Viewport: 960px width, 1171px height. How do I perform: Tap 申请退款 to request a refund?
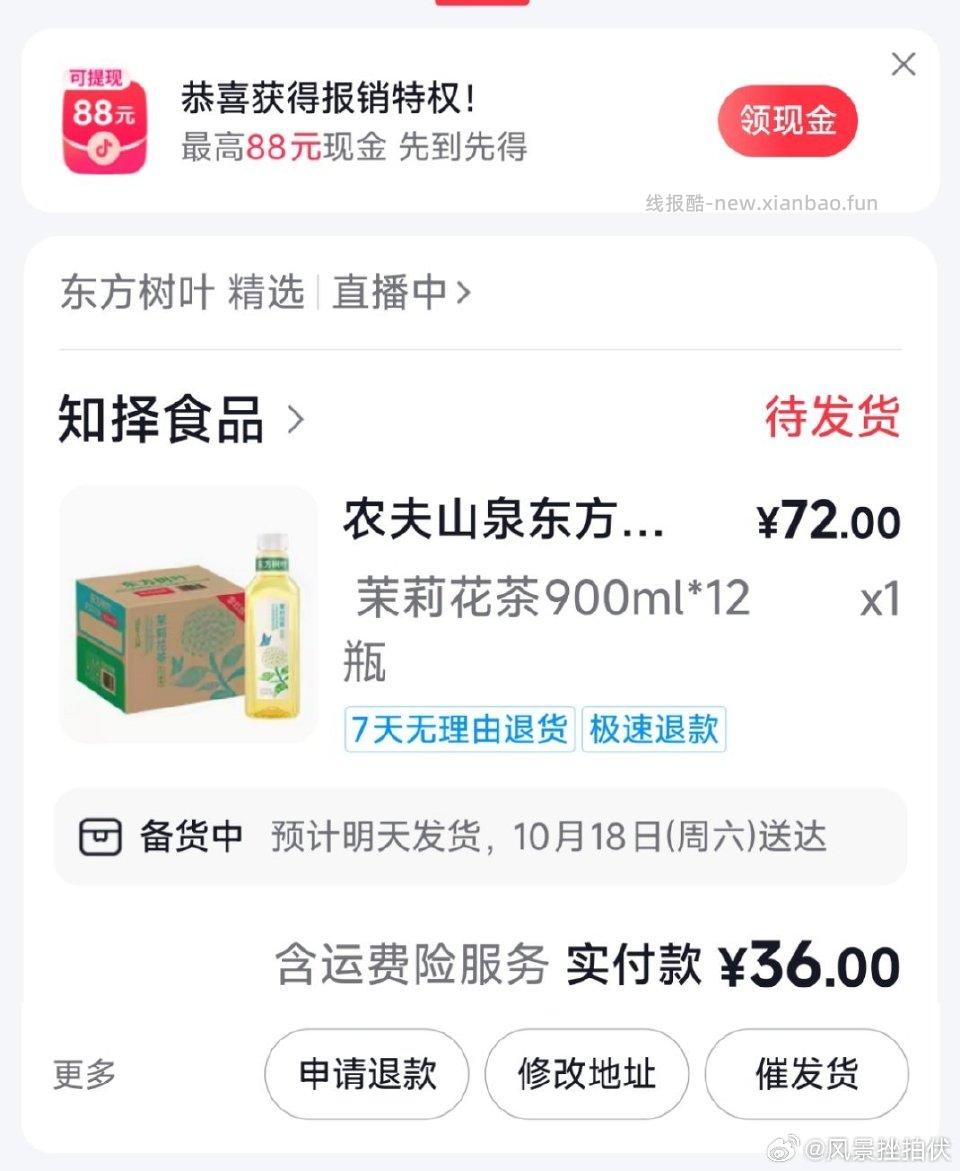pos(366,1074)
